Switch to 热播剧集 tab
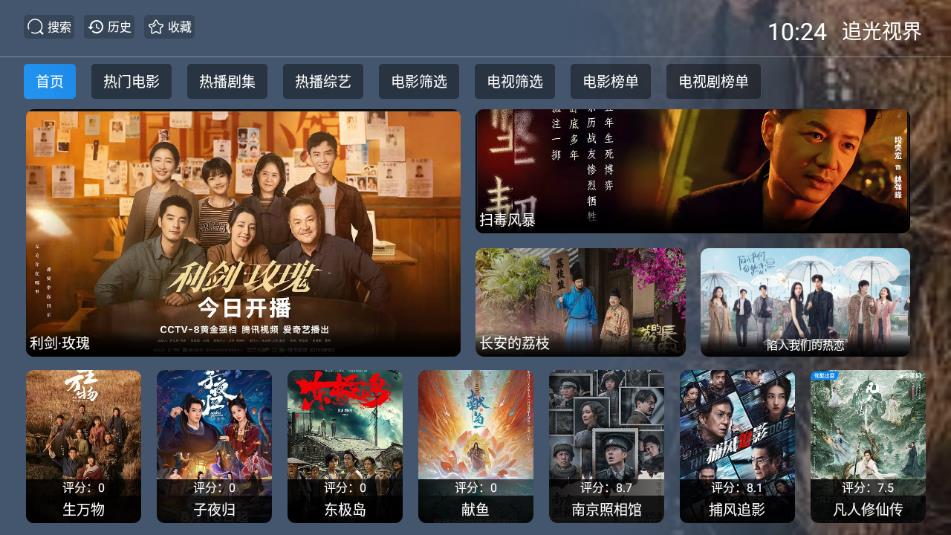This screenshot has width=951, height=535. [x=227, y=82]
